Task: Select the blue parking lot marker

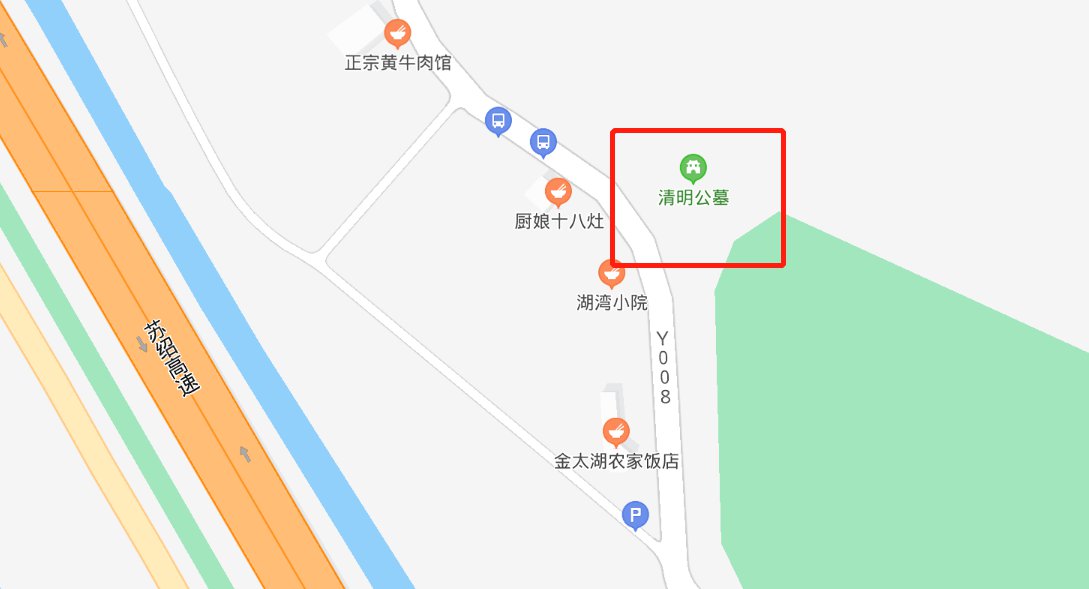Action: (636, 516)
